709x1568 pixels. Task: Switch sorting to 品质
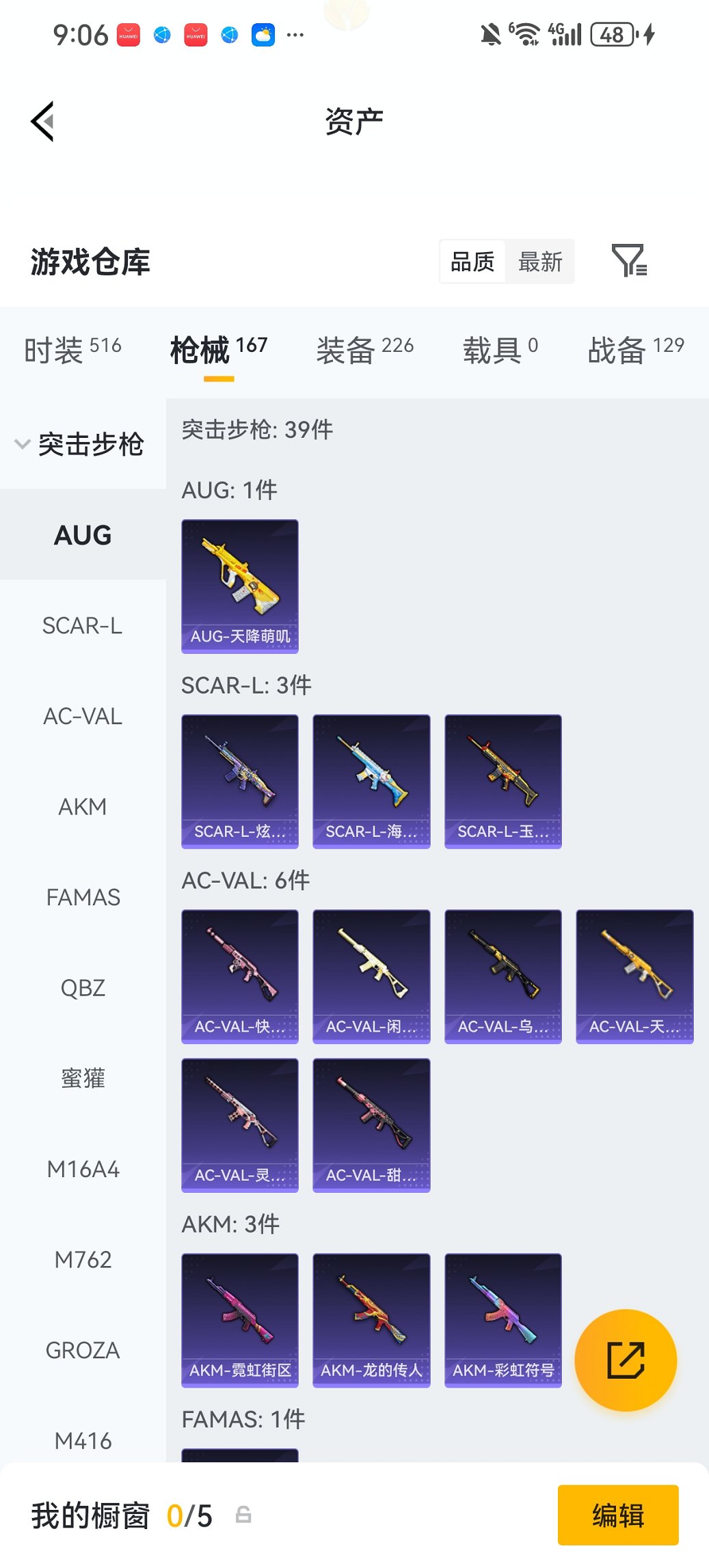click(x=472, y=260)
